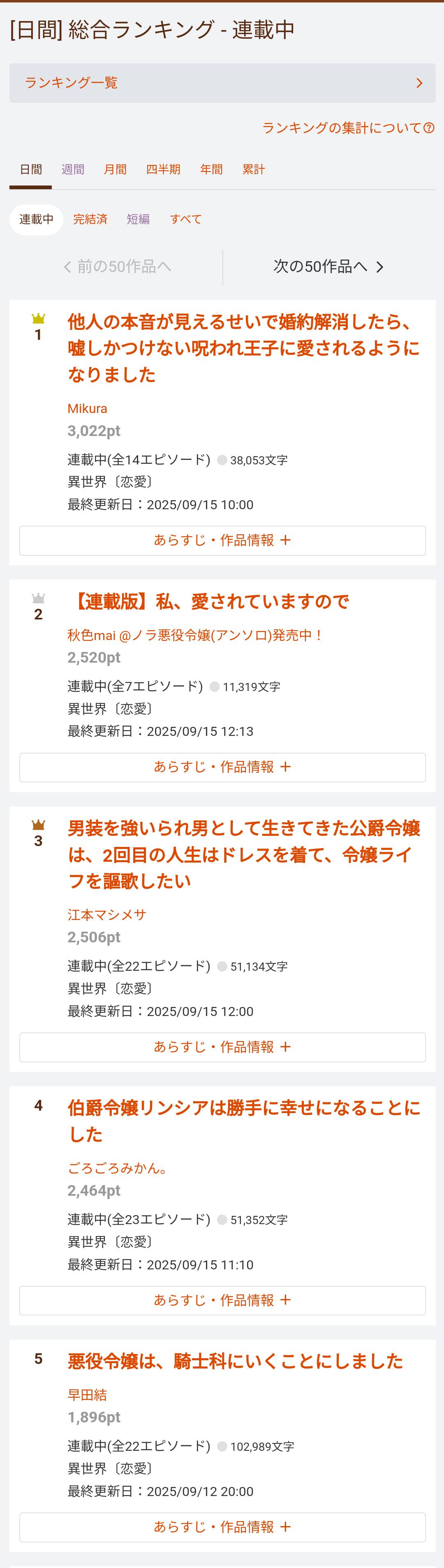444x1568 pixels.
Task: Open 伯爵令嬢リンシアは勝手に幸せになることにした
Action: [x=243, y=1120]
